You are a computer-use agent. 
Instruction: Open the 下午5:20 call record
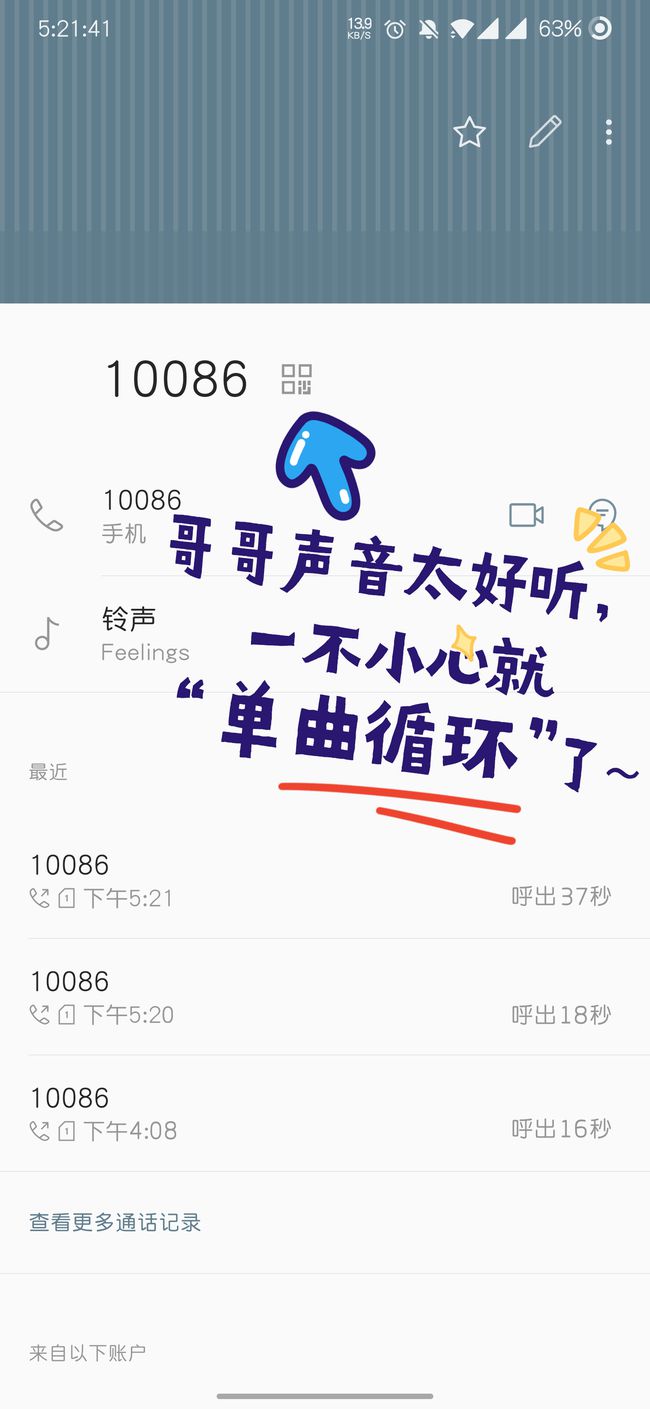tap(320, 997)
